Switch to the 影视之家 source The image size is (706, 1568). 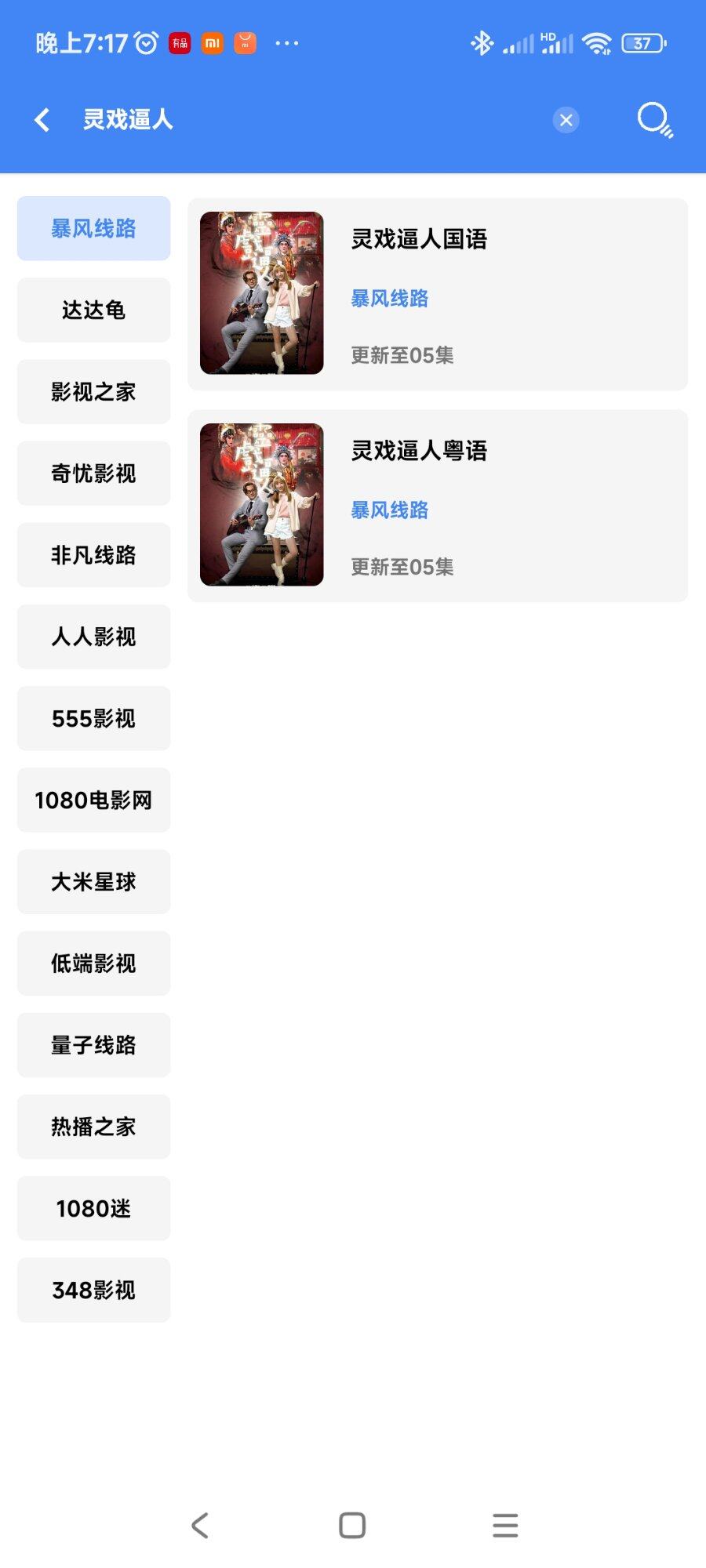coord(93,391)
